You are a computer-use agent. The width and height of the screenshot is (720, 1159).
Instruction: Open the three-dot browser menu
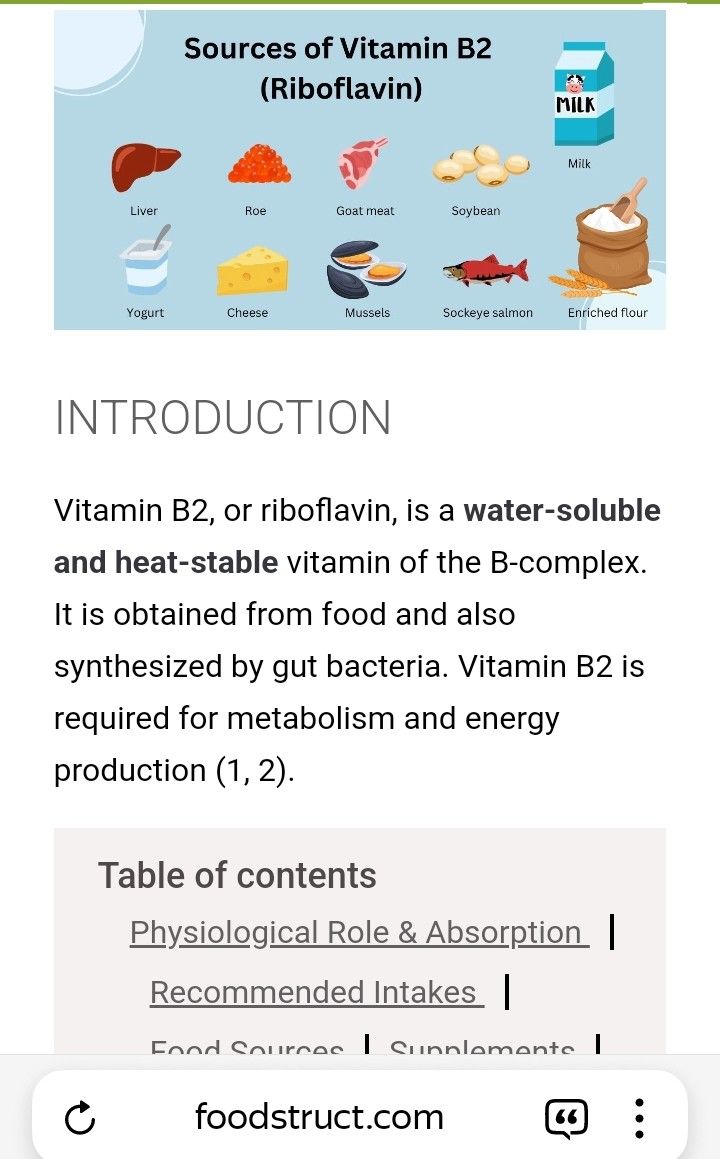pyautogui.click(x=639, y=1117)
